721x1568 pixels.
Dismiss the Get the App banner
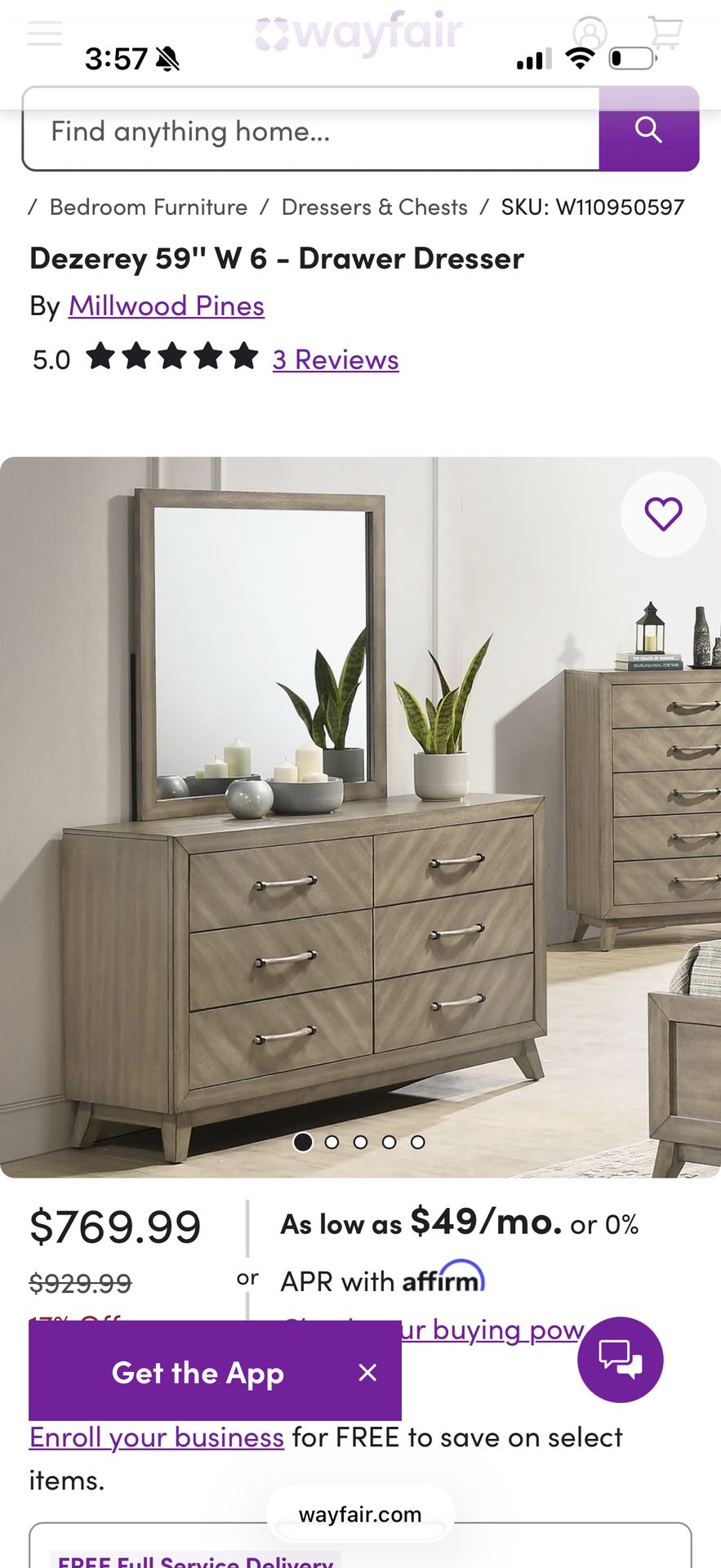tap(367, 1373)
